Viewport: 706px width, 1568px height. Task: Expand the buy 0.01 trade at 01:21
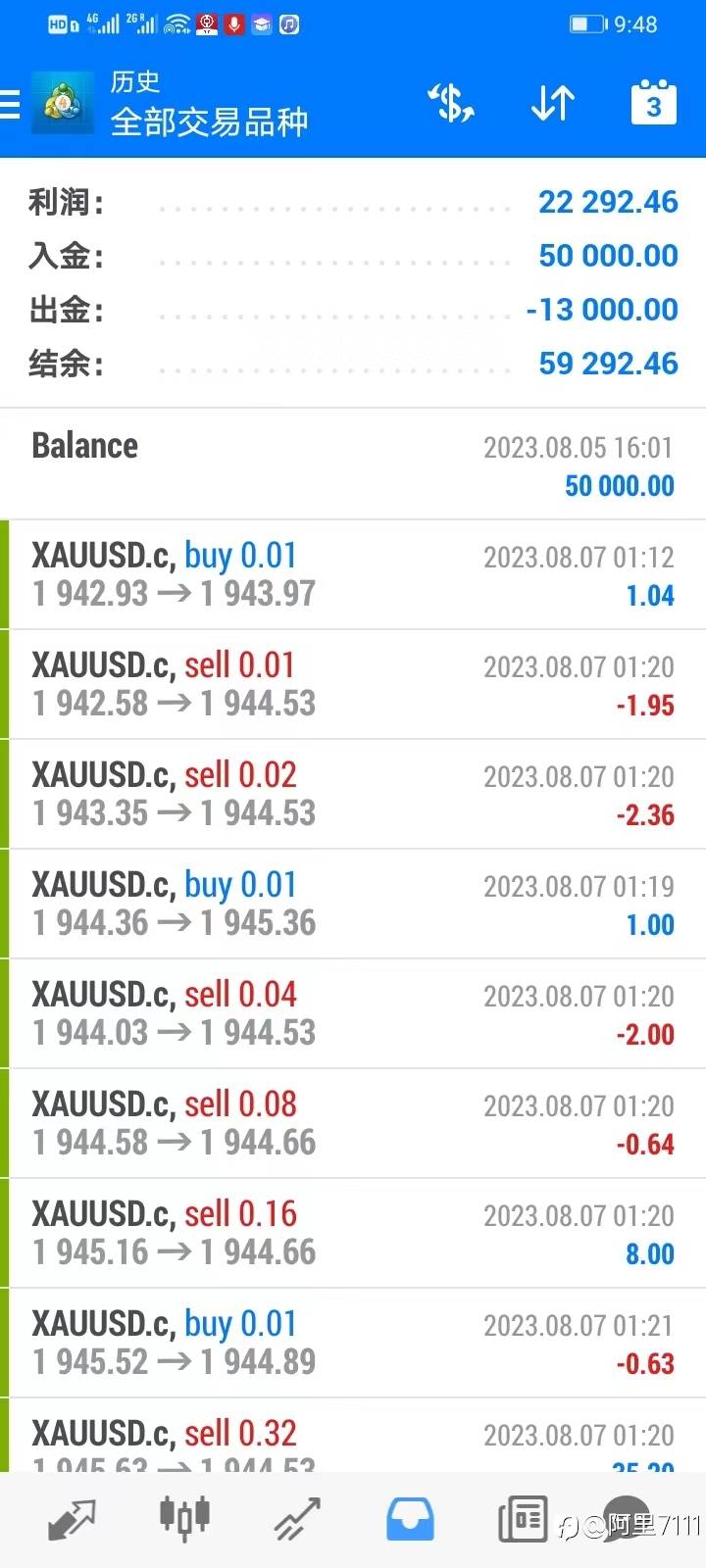click(x=353, y=1343)
